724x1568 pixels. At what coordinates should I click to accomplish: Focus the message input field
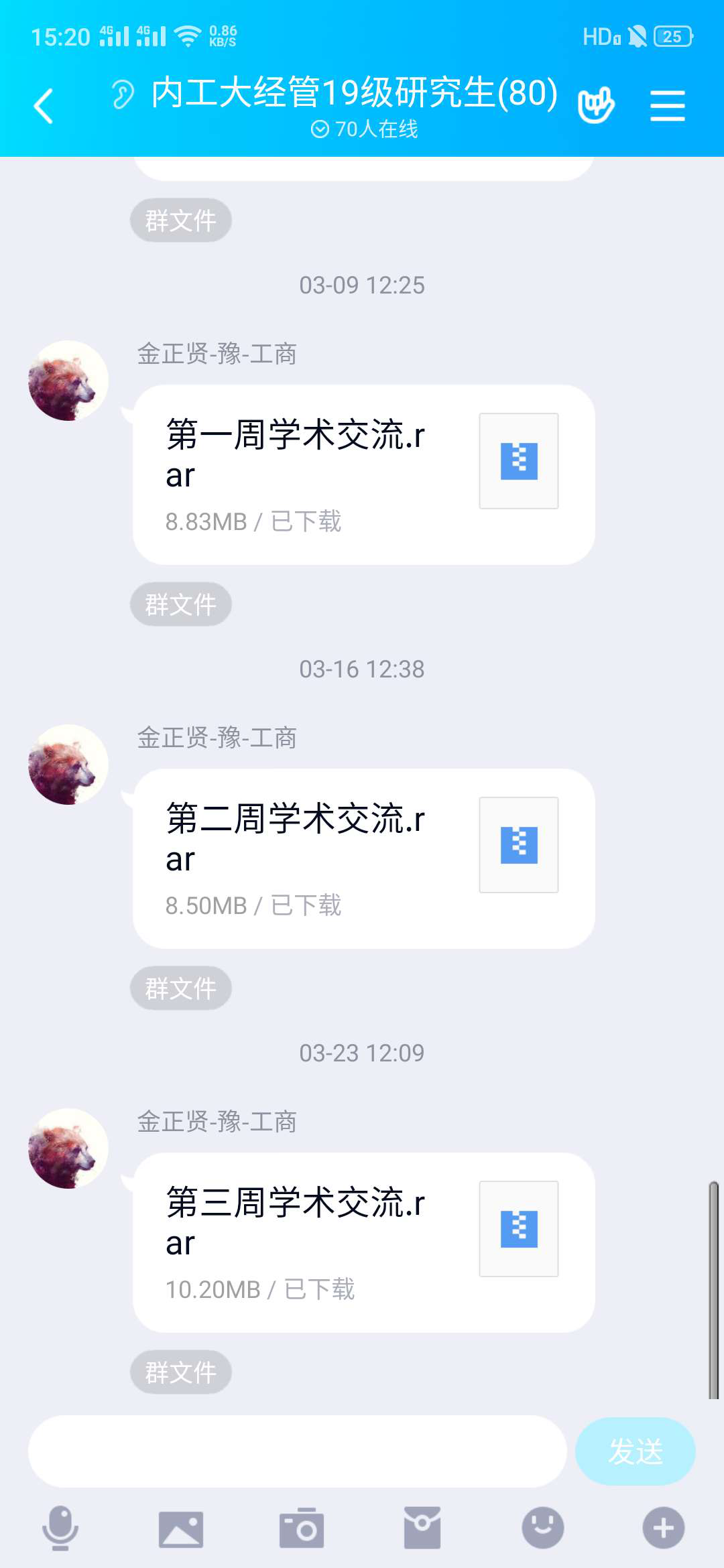[x=297, y=1451]
